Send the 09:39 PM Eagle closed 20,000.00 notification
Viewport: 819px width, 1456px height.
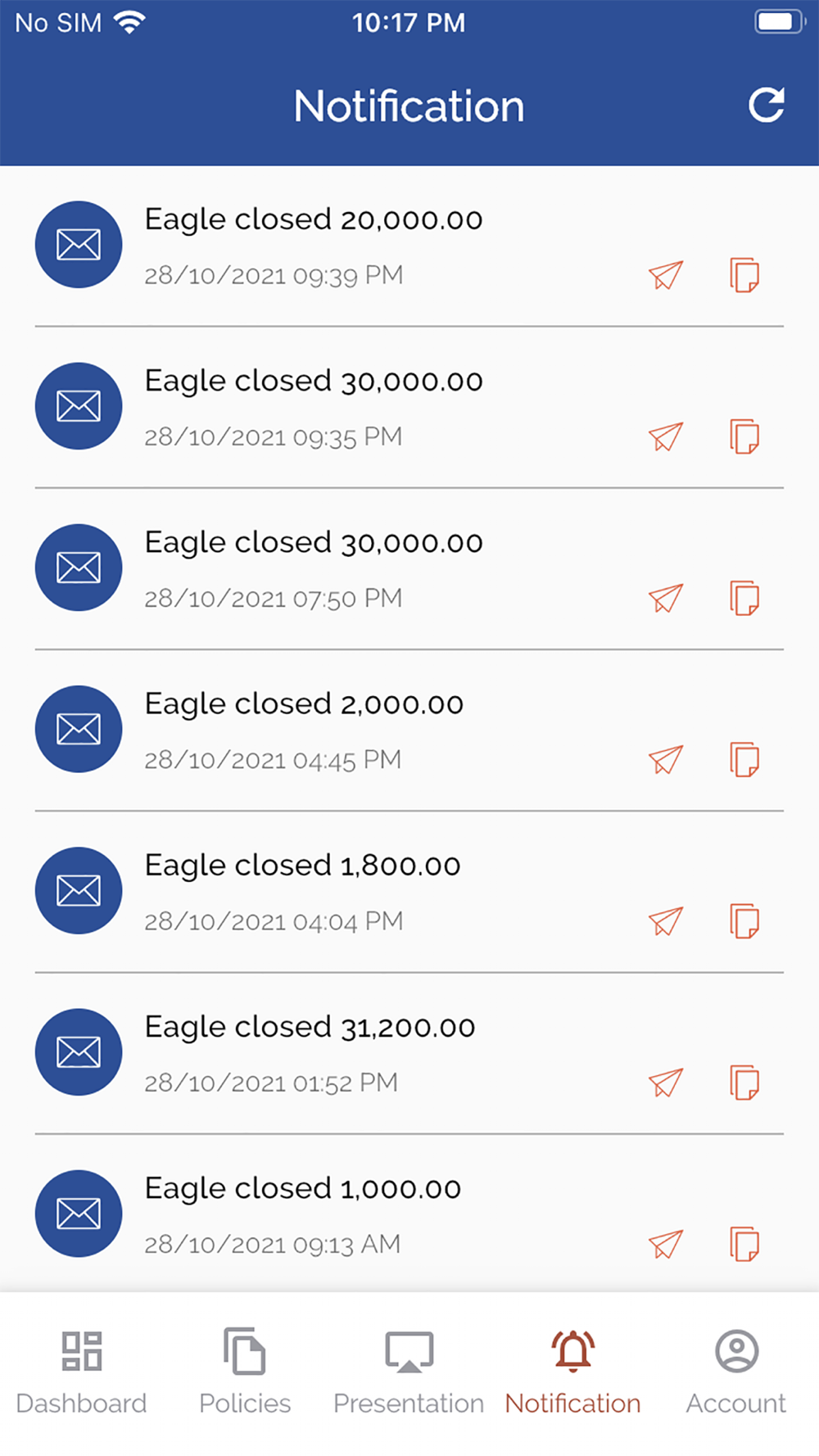pos(665,276)
